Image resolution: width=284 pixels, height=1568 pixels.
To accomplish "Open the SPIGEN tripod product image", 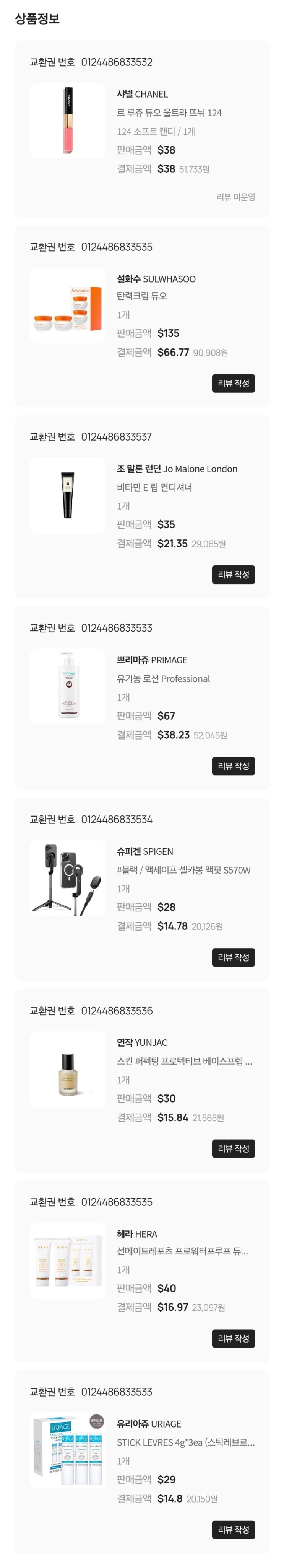I will click(68, 878).
